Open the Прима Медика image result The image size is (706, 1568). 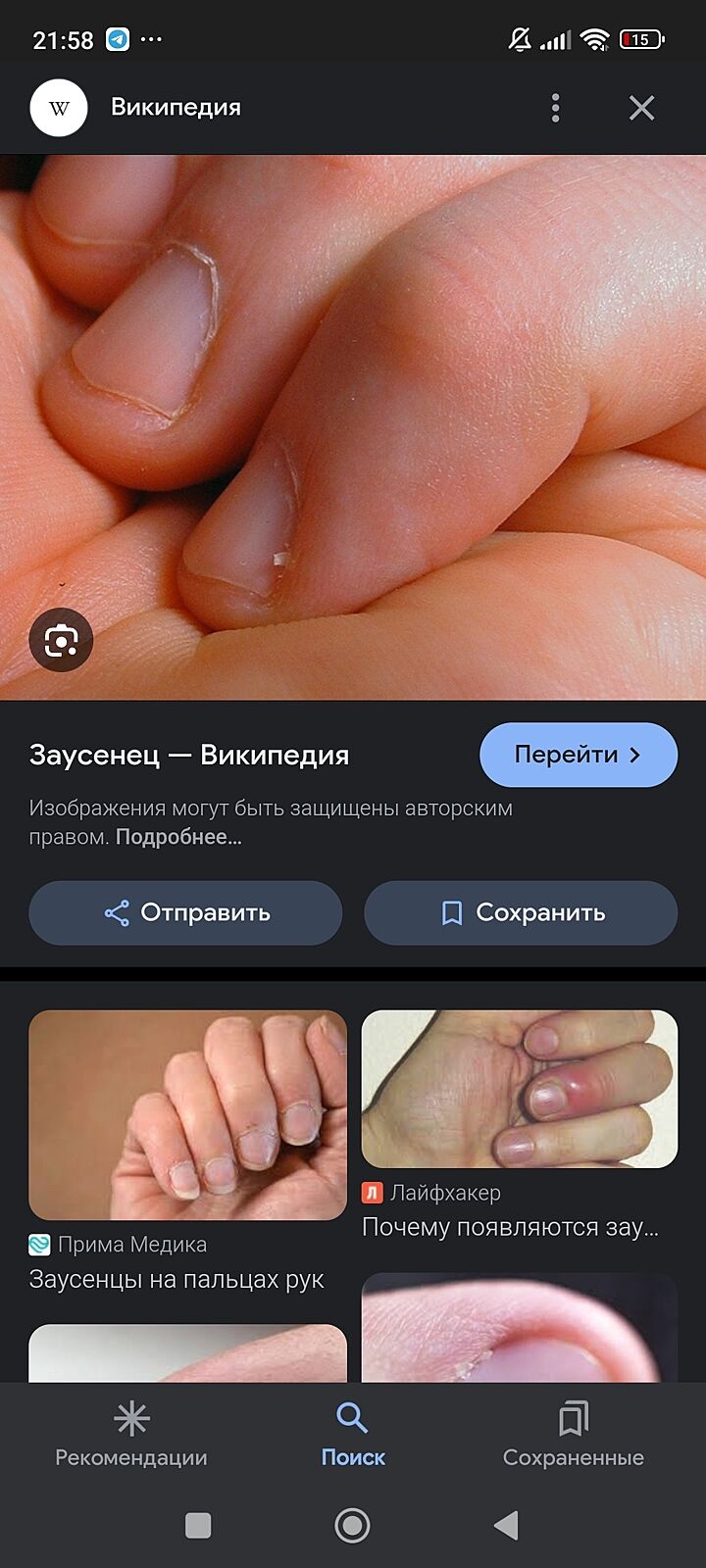click(187, 1115)
